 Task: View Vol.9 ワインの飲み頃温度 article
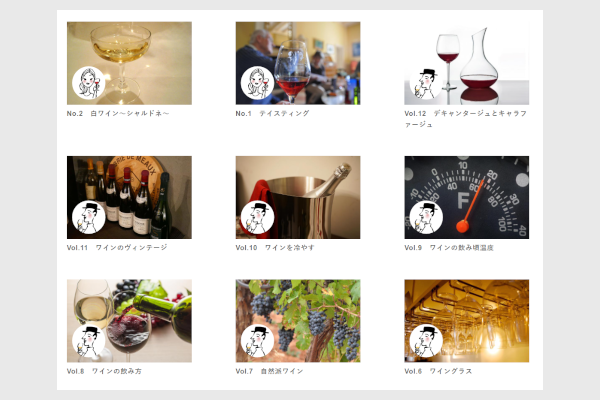[x=466, y=197]
